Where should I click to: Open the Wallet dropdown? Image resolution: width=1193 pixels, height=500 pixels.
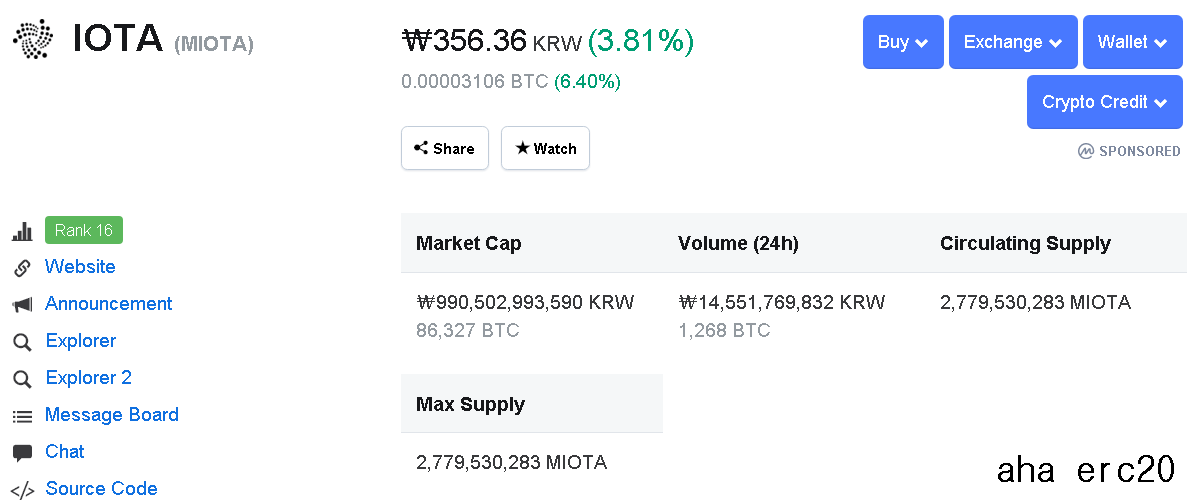(x=1132, y=42)
